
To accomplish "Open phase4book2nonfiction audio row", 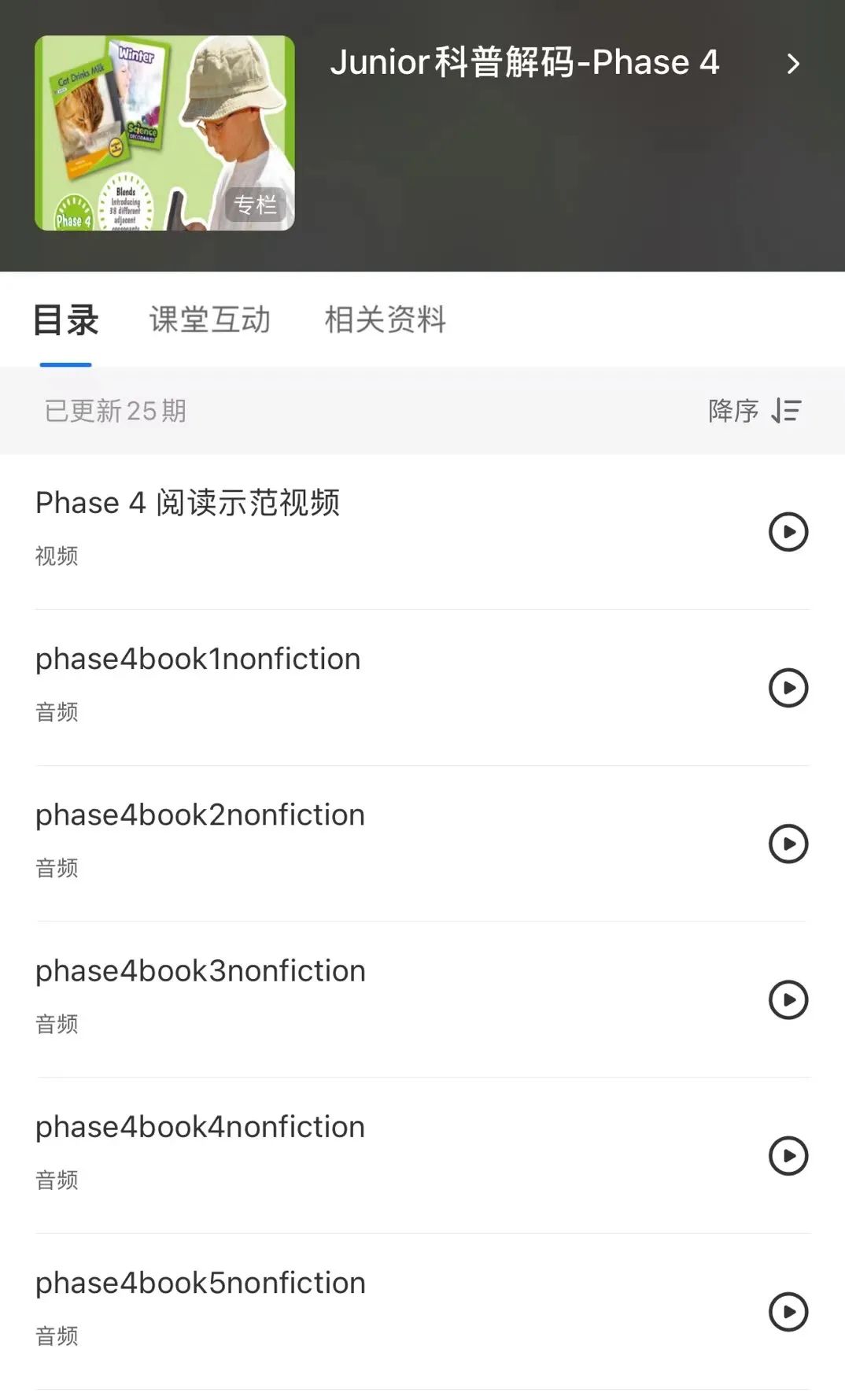I will tap(422, 843).
